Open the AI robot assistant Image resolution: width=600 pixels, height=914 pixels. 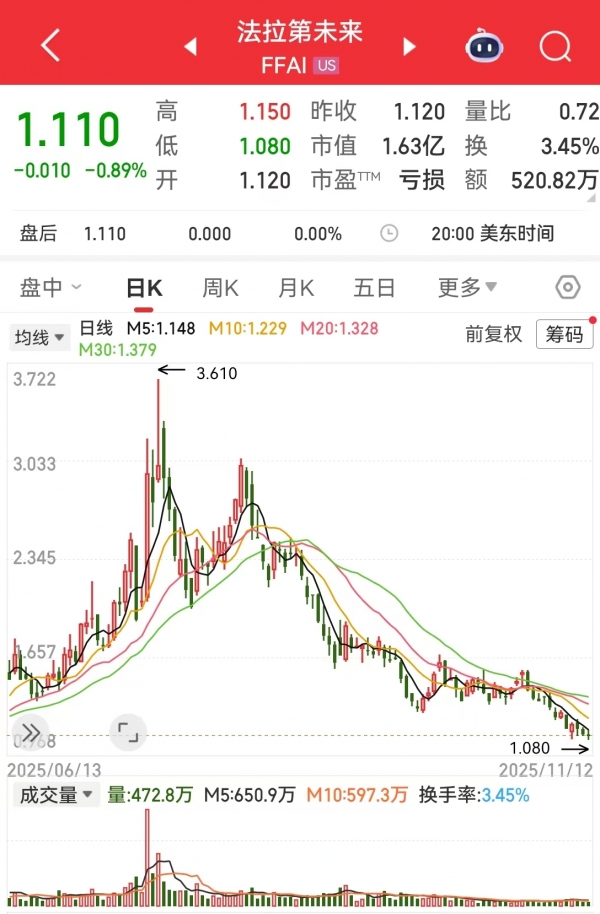pos(484,45)
